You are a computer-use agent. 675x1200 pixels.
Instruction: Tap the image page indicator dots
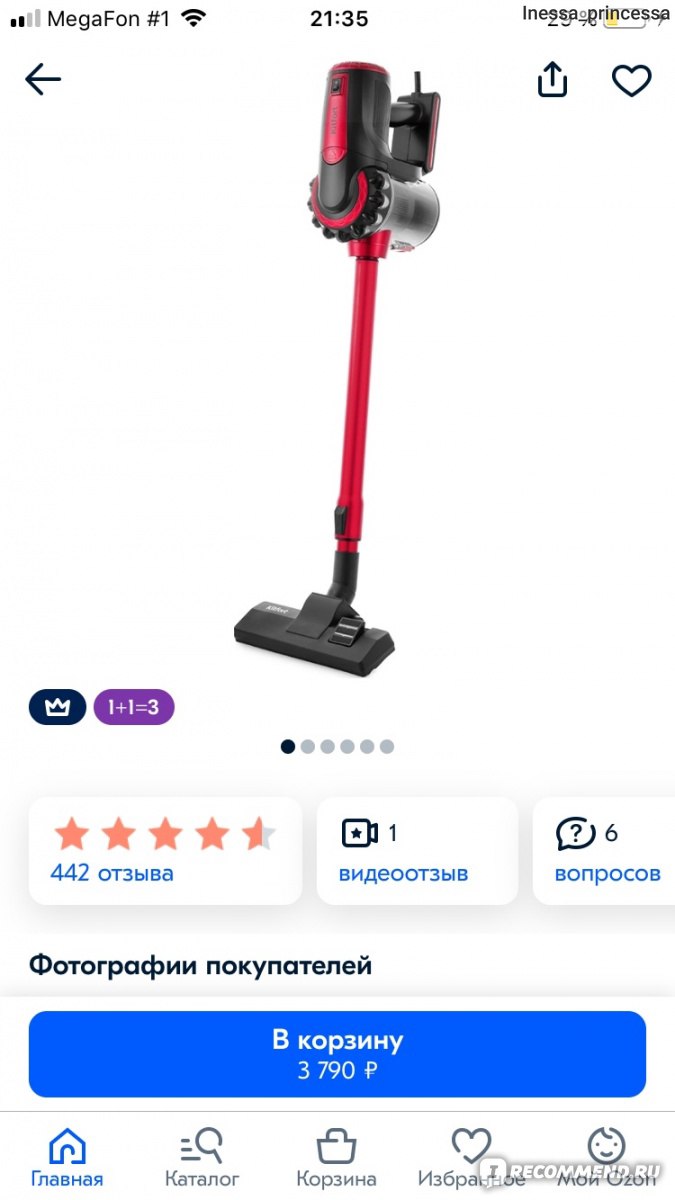(x=337, y=746)
